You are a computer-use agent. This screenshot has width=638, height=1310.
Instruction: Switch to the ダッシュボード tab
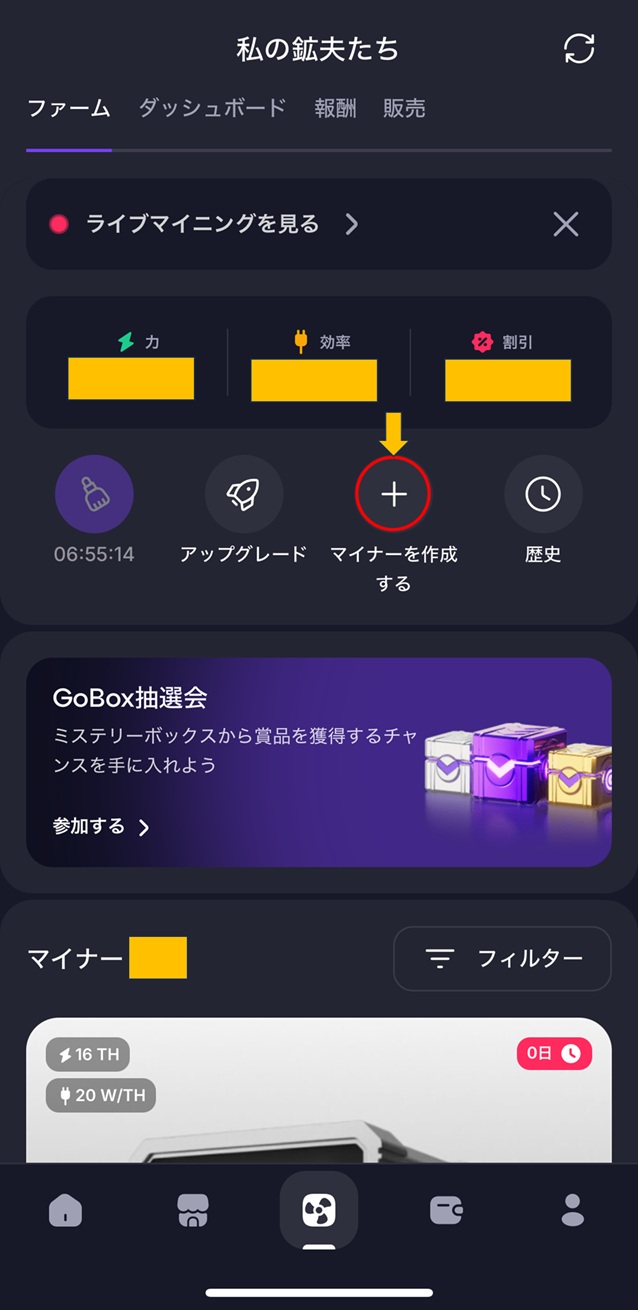point(212,109)
